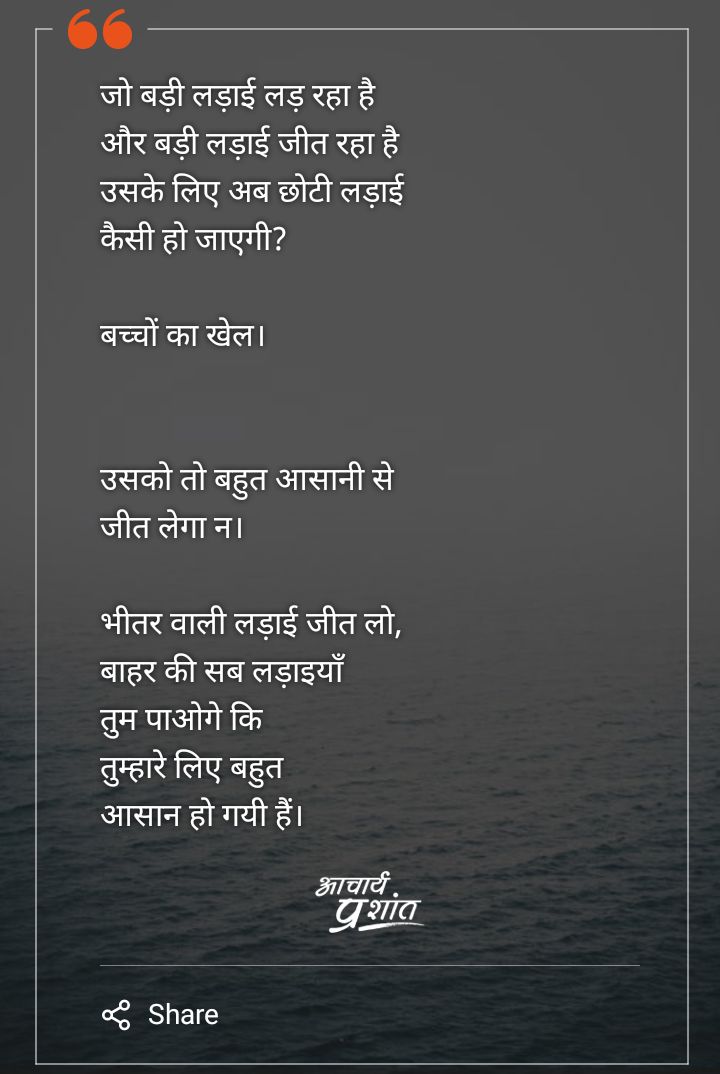Viewport: 720px width, 1074px height.
Task: Share this Acharya Prashant quote
Action: [x=161, y=1014]
